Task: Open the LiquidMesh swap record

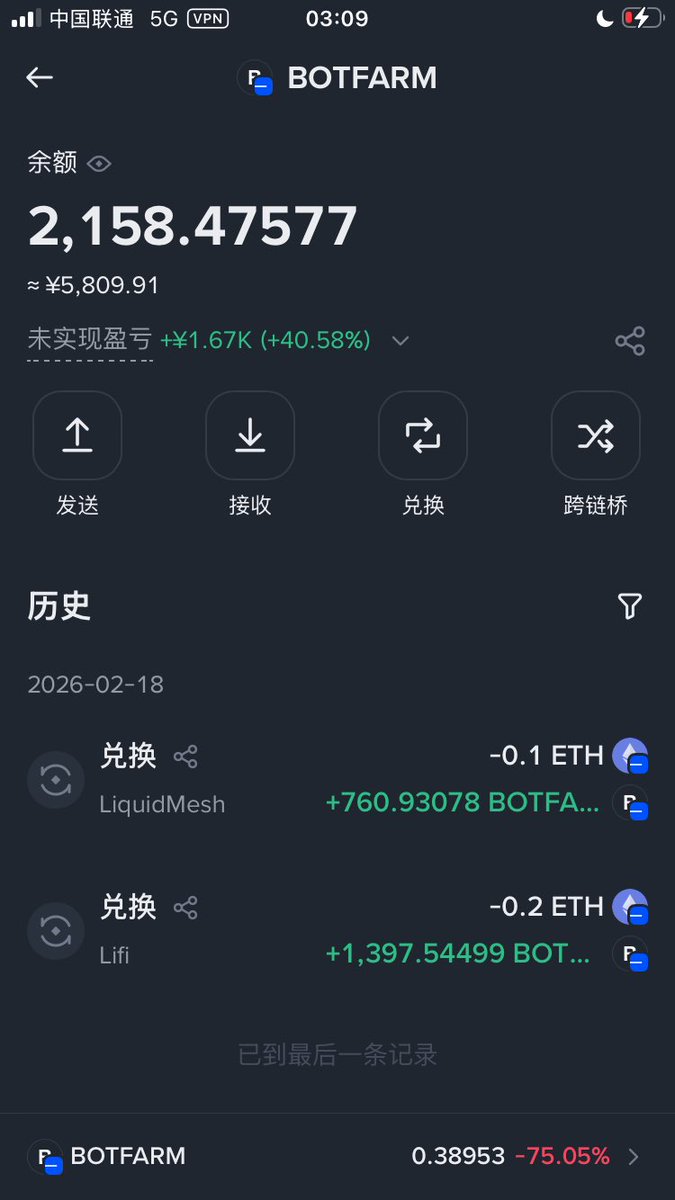Action: 337,779
